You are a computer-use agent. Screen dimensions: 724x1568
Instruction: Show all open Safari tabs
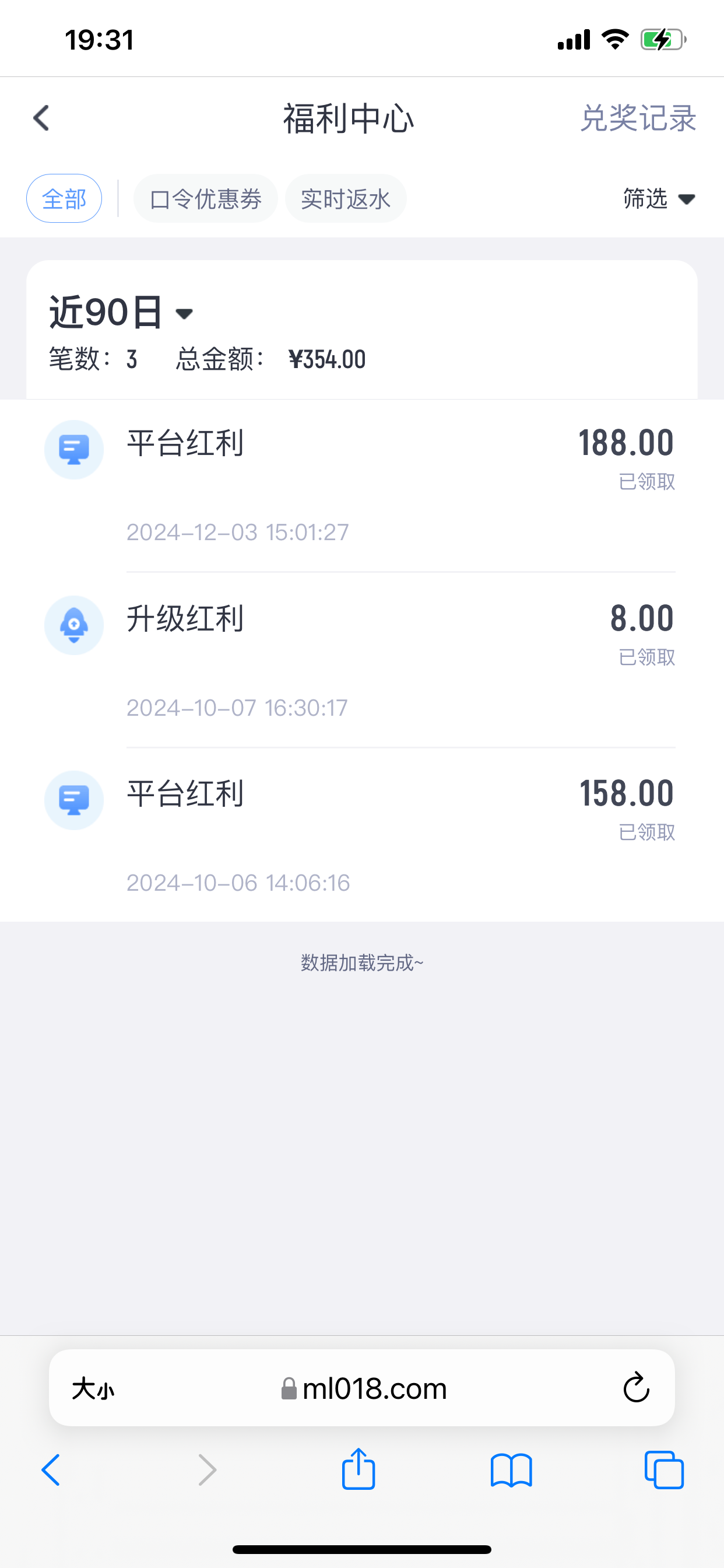[x=664, y=1470]
